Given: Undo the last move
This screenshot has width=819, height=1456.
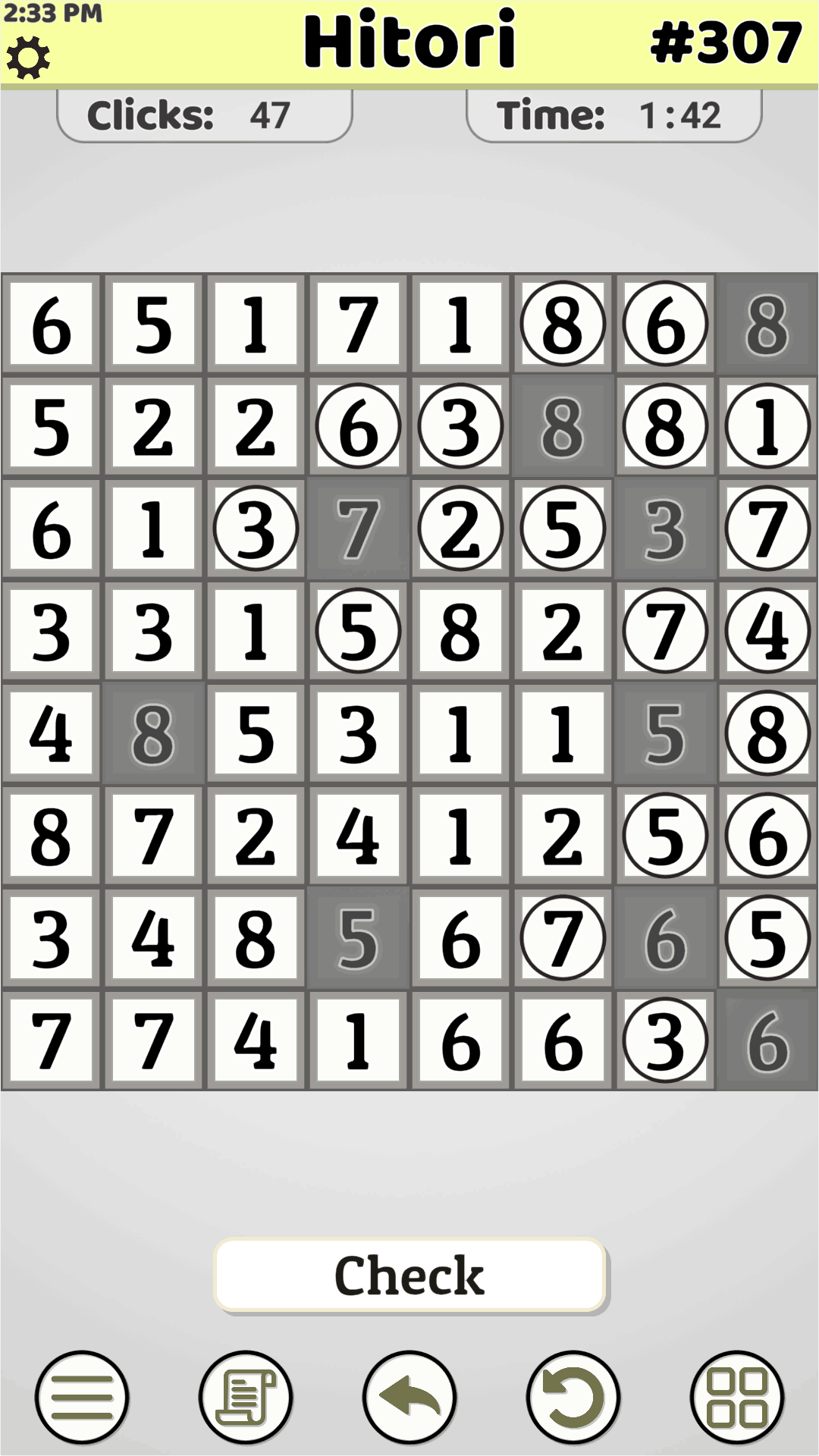Looking at the screenshot, I should 409,1397.
